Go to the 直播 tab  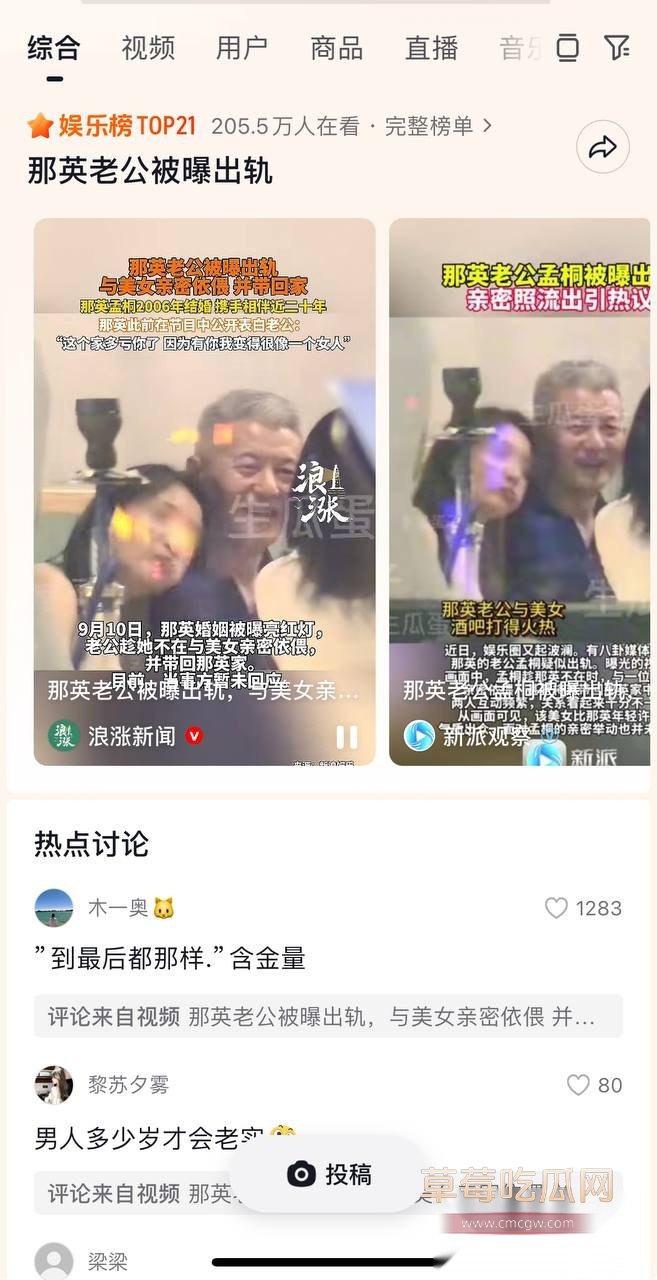point(431,47)
